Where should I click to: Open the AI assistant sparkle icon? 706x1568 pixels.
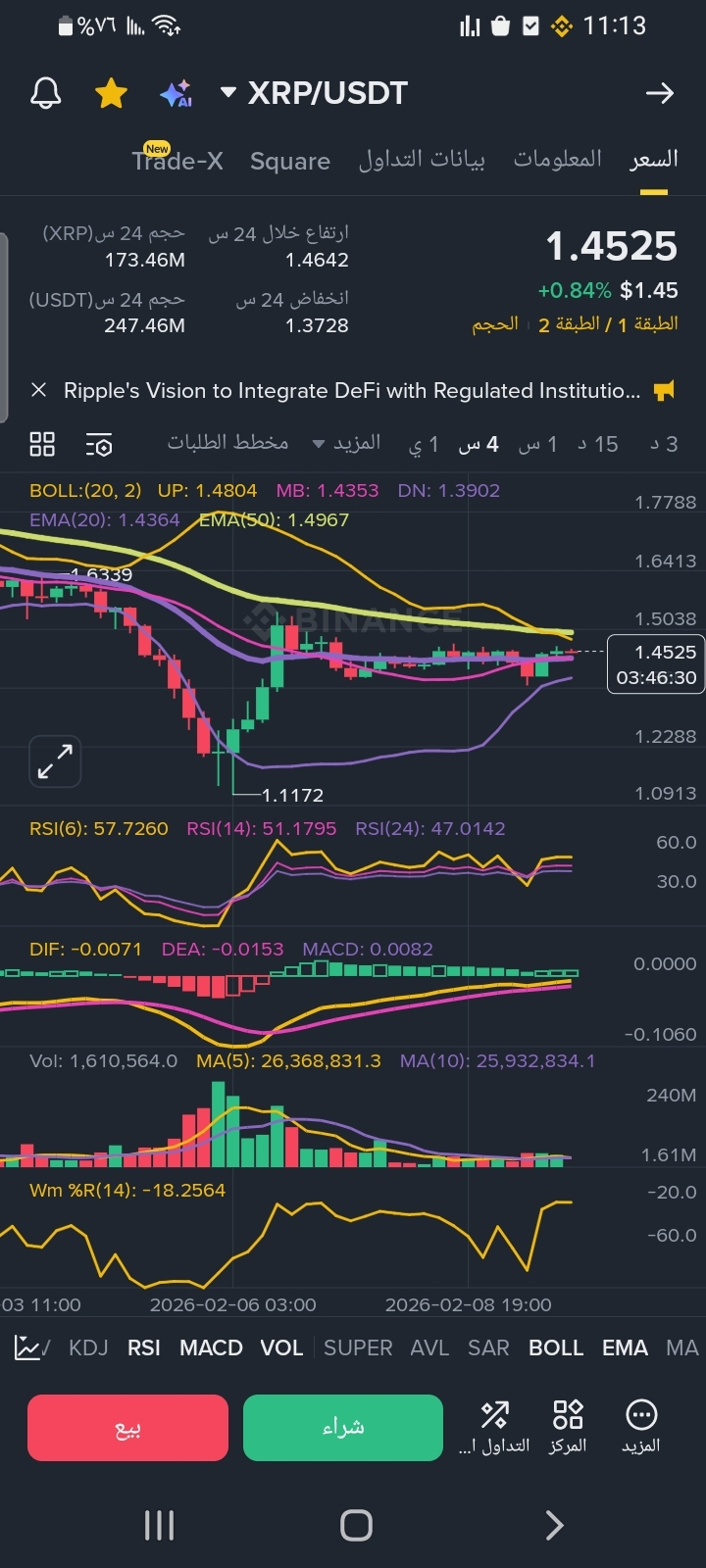tap(176, 94)
